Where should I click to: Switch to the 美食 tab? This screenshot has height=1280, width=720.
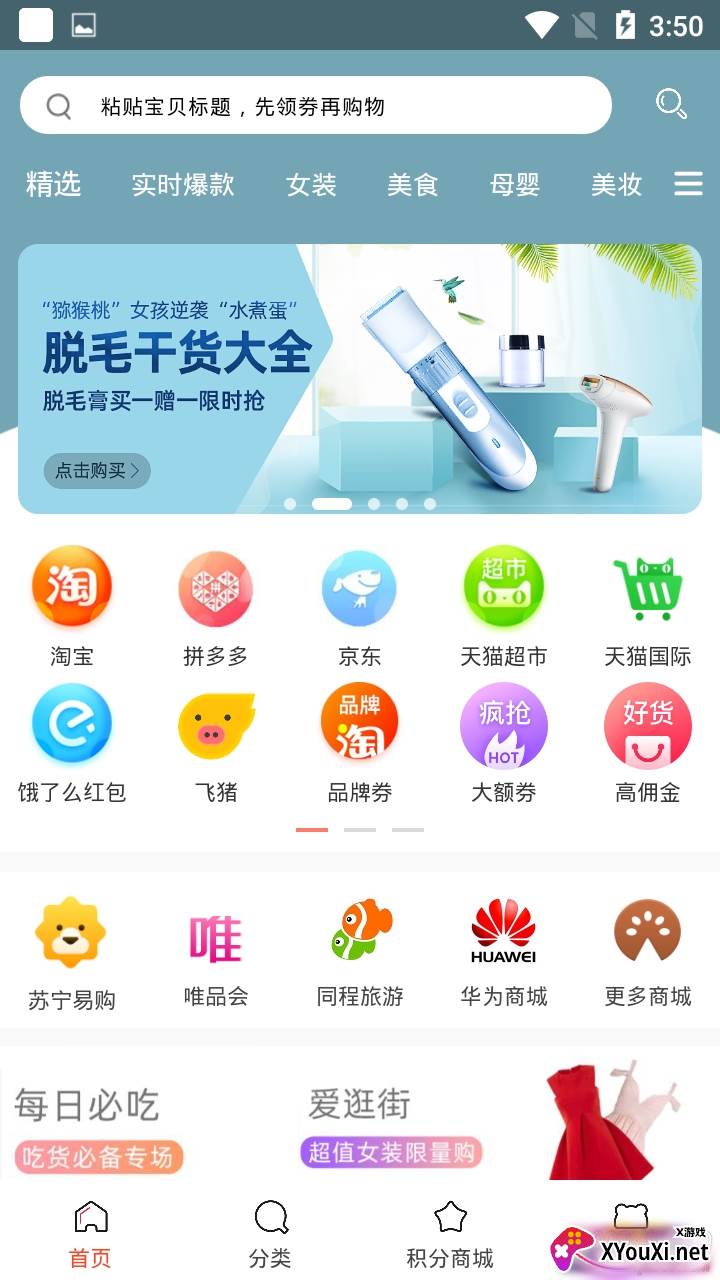coord(413,185)
